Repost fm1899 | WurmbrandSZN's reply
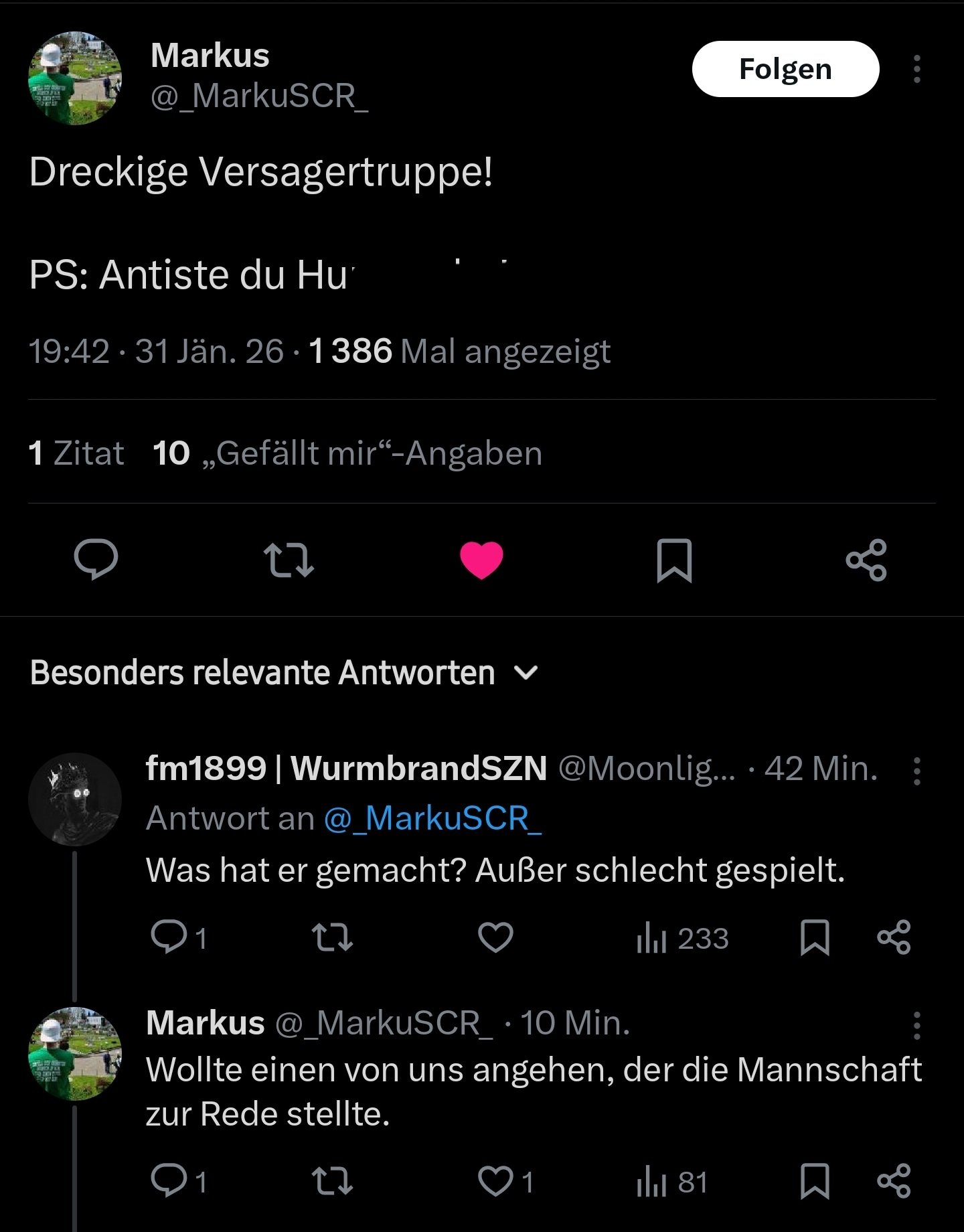 [x=333, y=937]
